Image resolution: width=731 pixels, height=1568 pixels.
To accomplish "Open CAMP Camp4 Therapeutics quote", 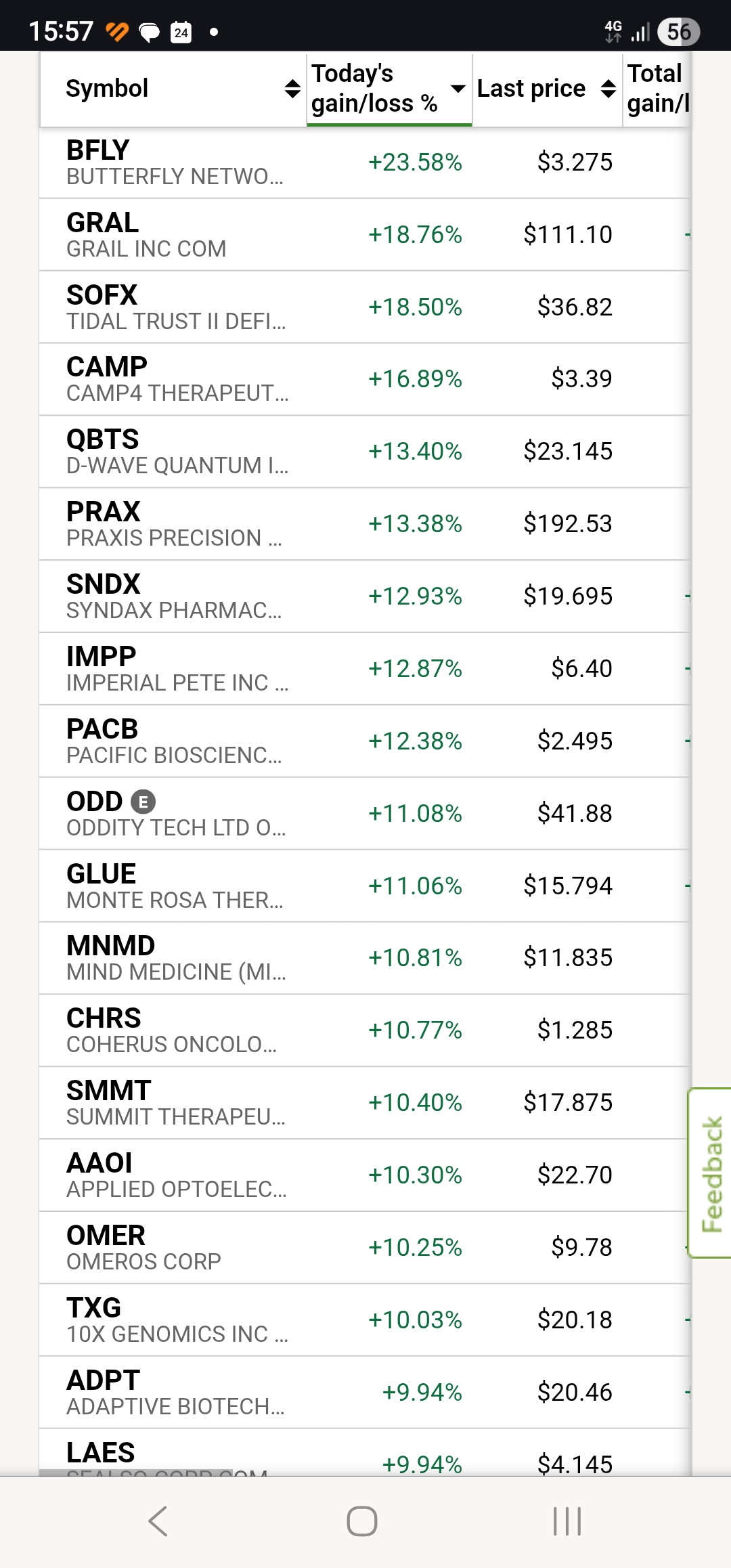I will [177, 379].
